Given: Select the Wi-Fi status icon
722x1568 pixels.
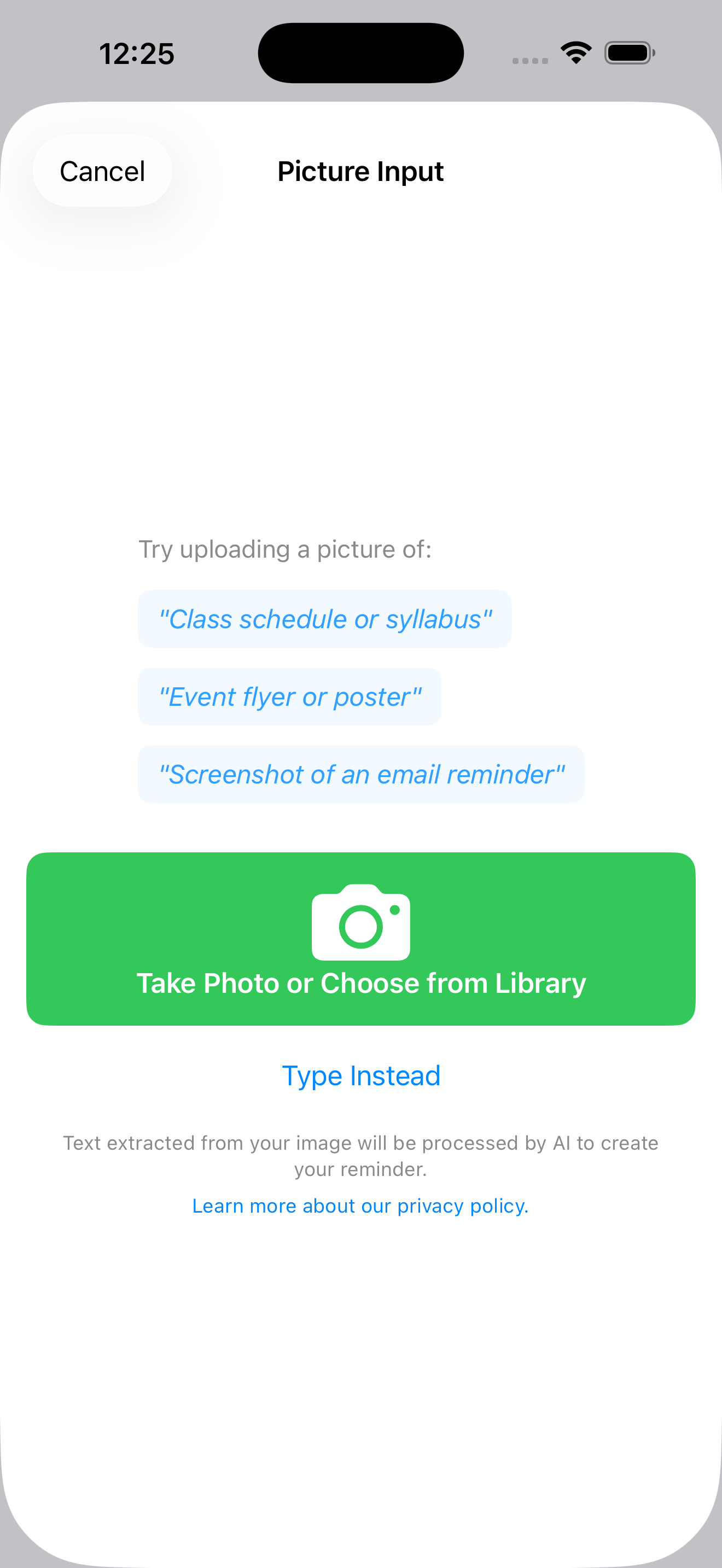Looking at the screenshot, I should [x=575, y=52].
